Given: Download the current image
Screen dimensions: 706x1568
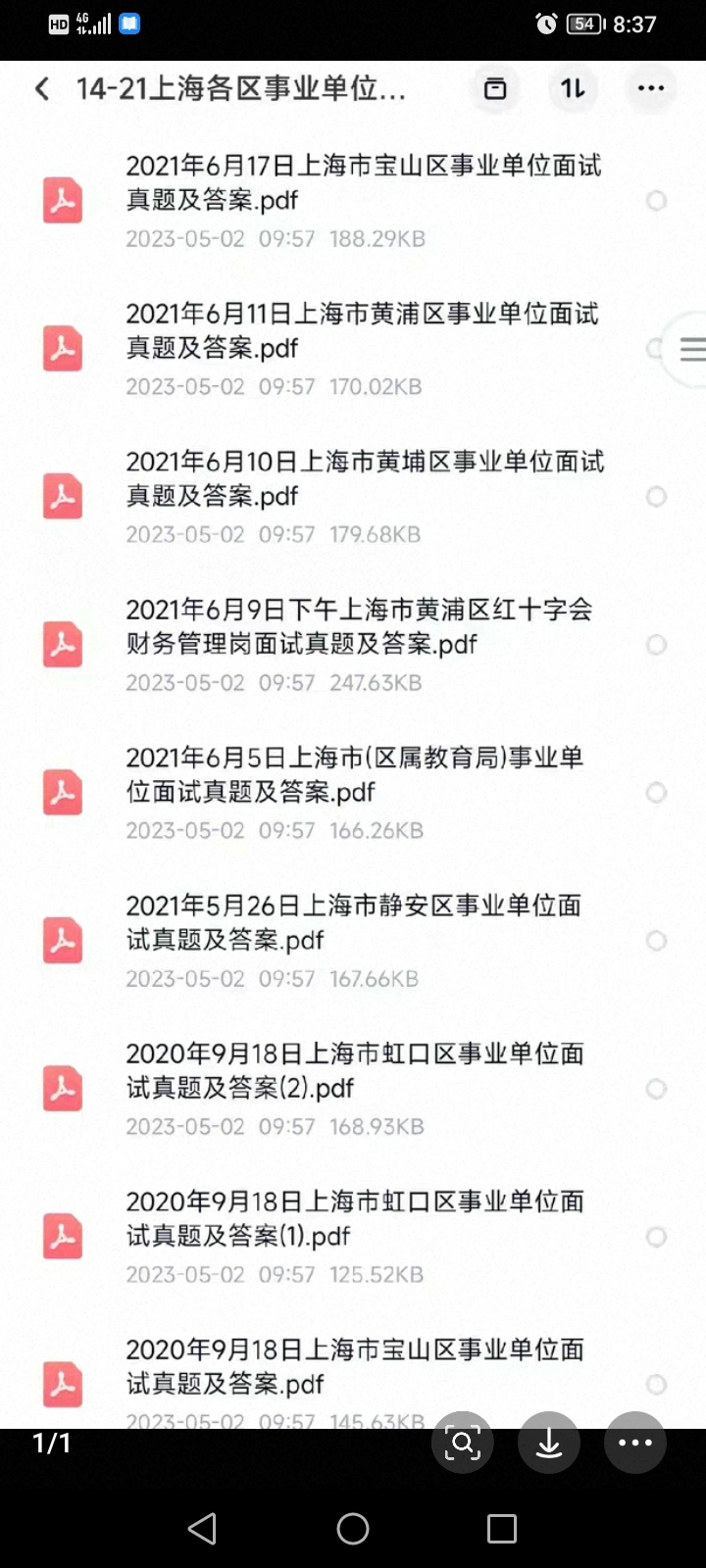Looking at the screenshot, I should point(549,1443).
